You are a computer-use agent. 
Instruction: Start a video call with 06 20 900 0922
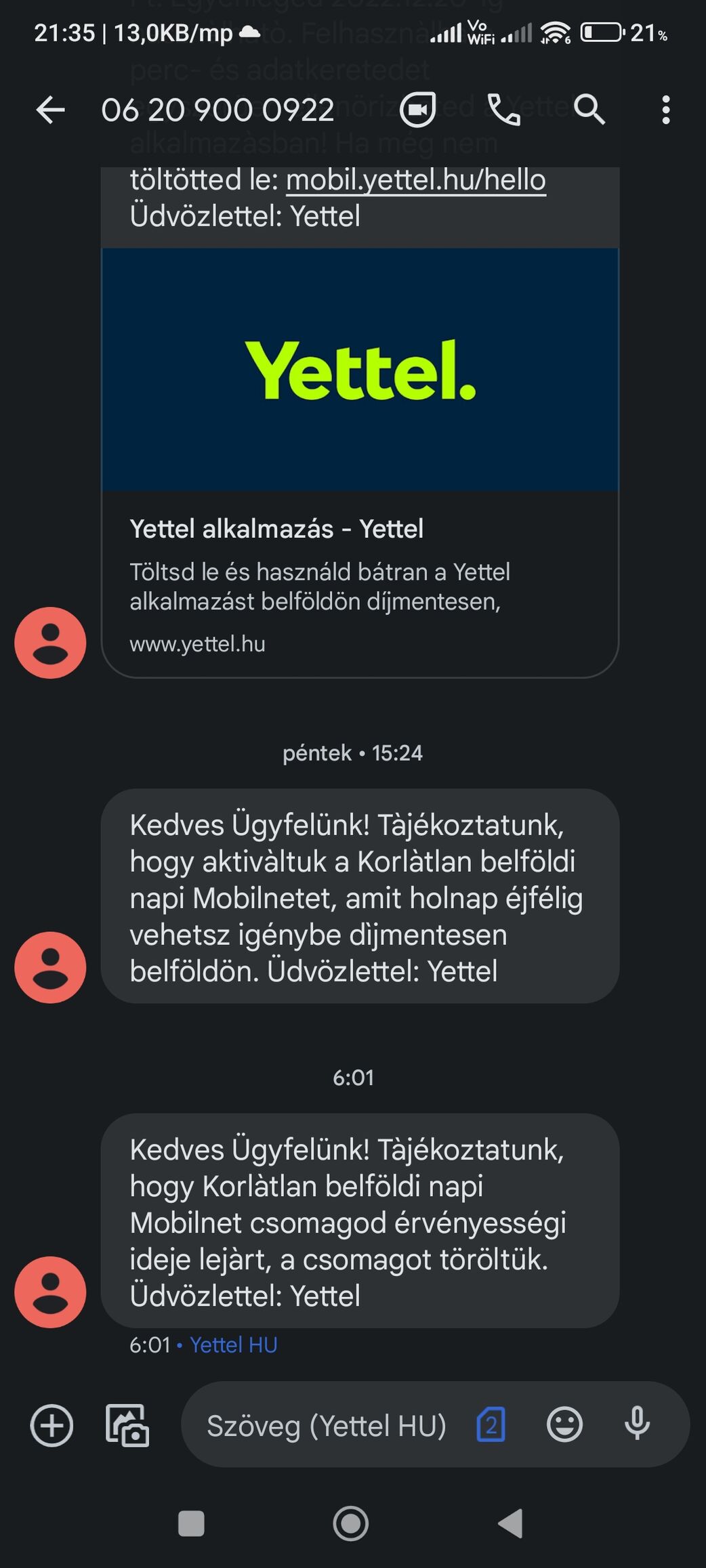pyautogui.click(x=417, y=110)
